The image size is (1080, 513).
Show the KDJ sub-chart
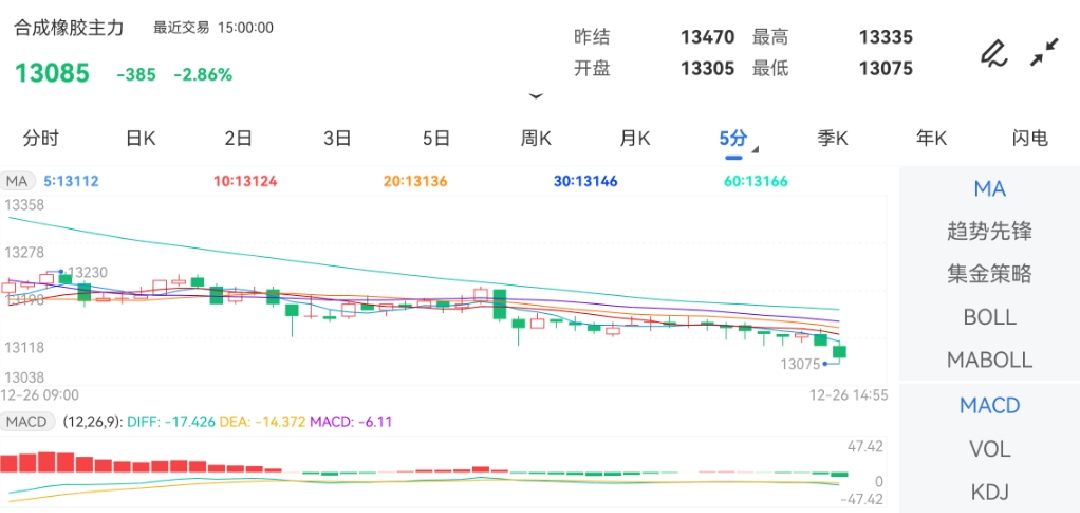tap(989, 491)
